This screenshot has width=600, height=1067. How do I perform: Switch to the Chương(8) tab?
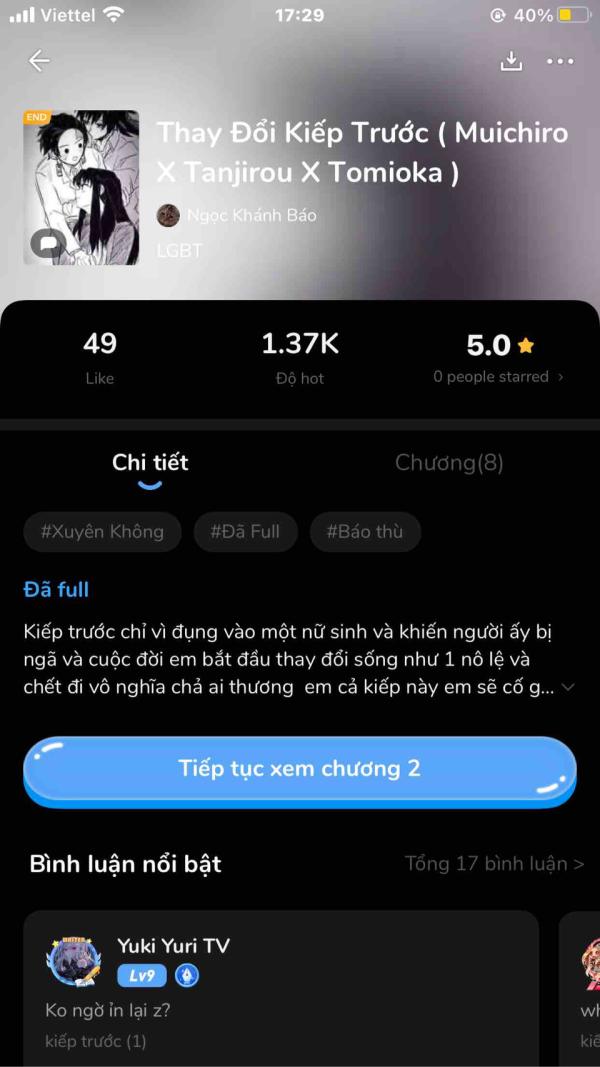coord(449,463)
